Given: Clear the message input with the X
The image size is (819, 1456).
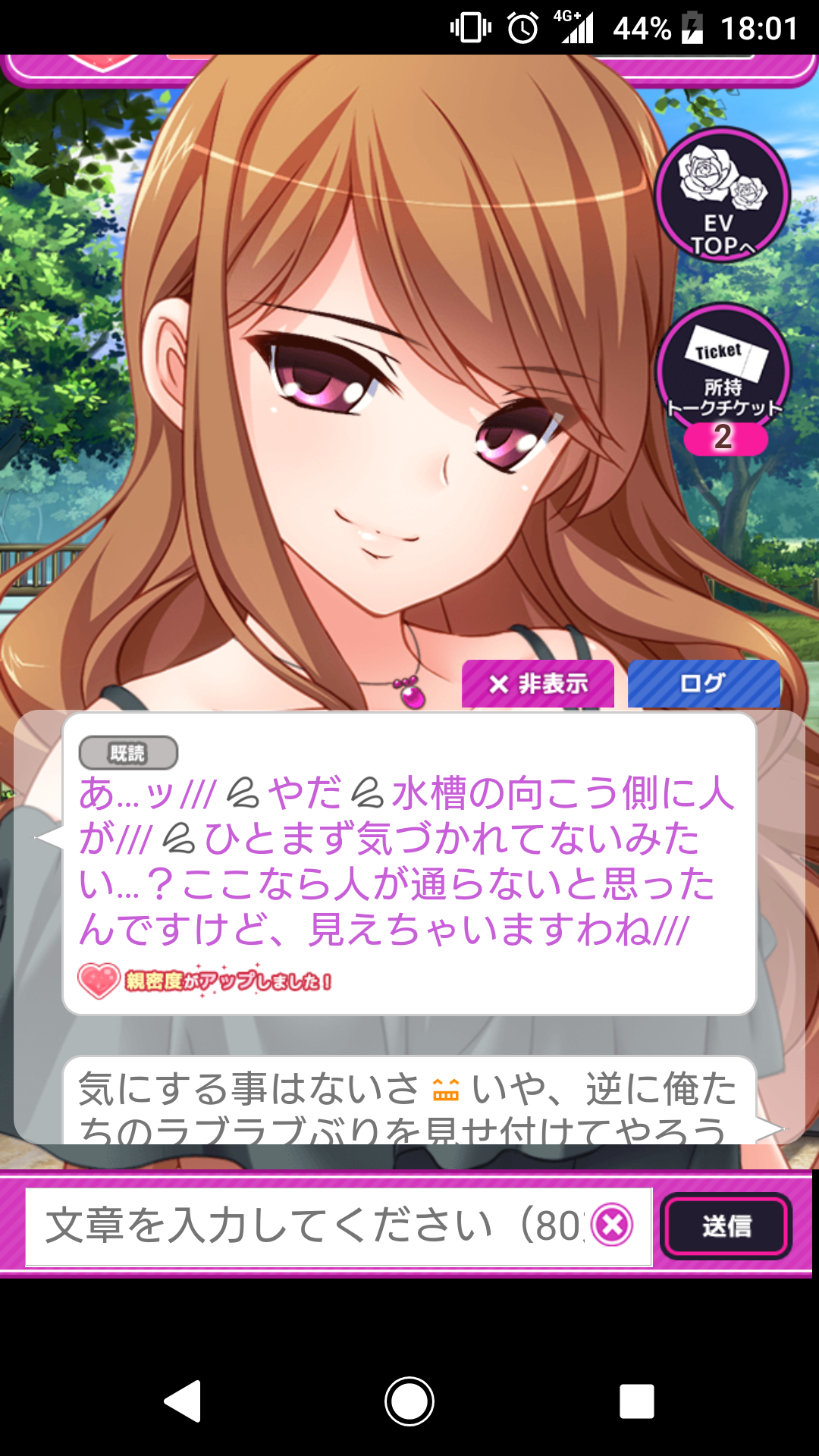Looking at the screenshot, I should pos(612,1225).
